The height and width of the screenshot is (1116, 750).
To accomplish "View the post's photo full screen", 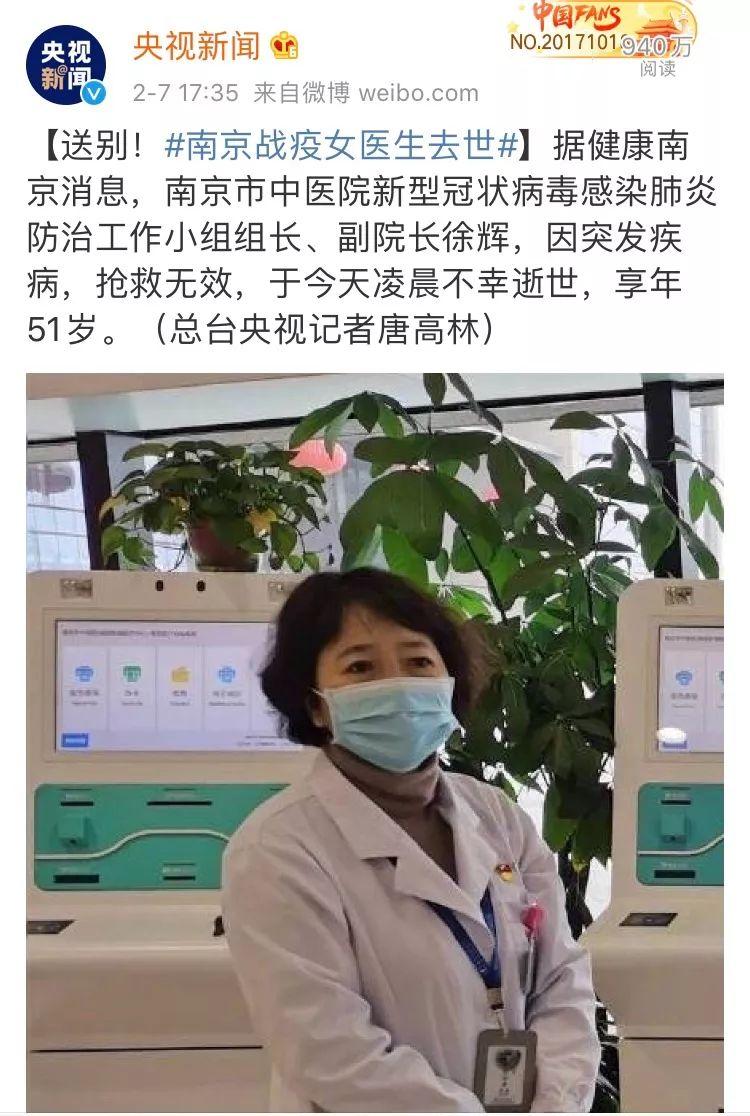I will pos(375,742).
